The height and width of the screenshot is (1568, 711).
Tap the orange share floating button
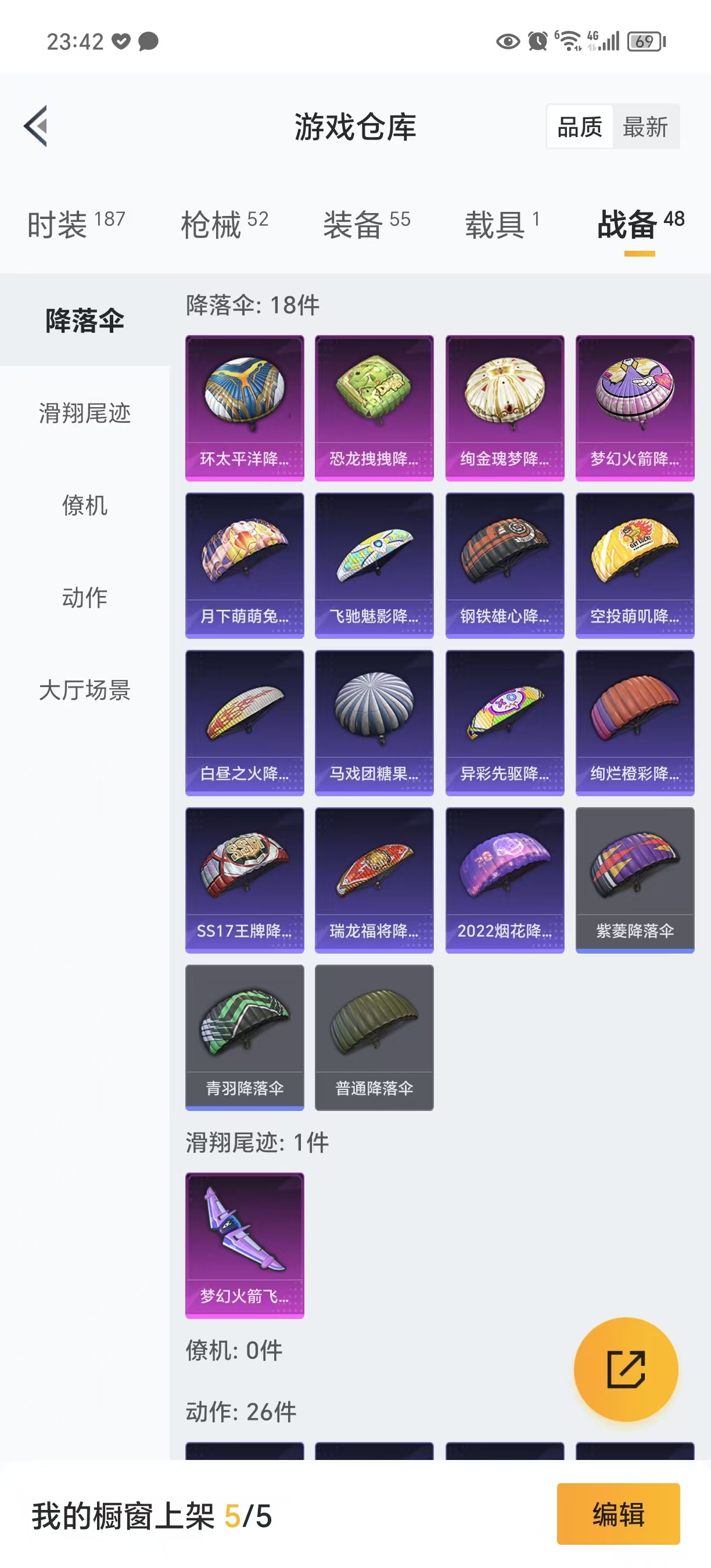pos(626,1369)
